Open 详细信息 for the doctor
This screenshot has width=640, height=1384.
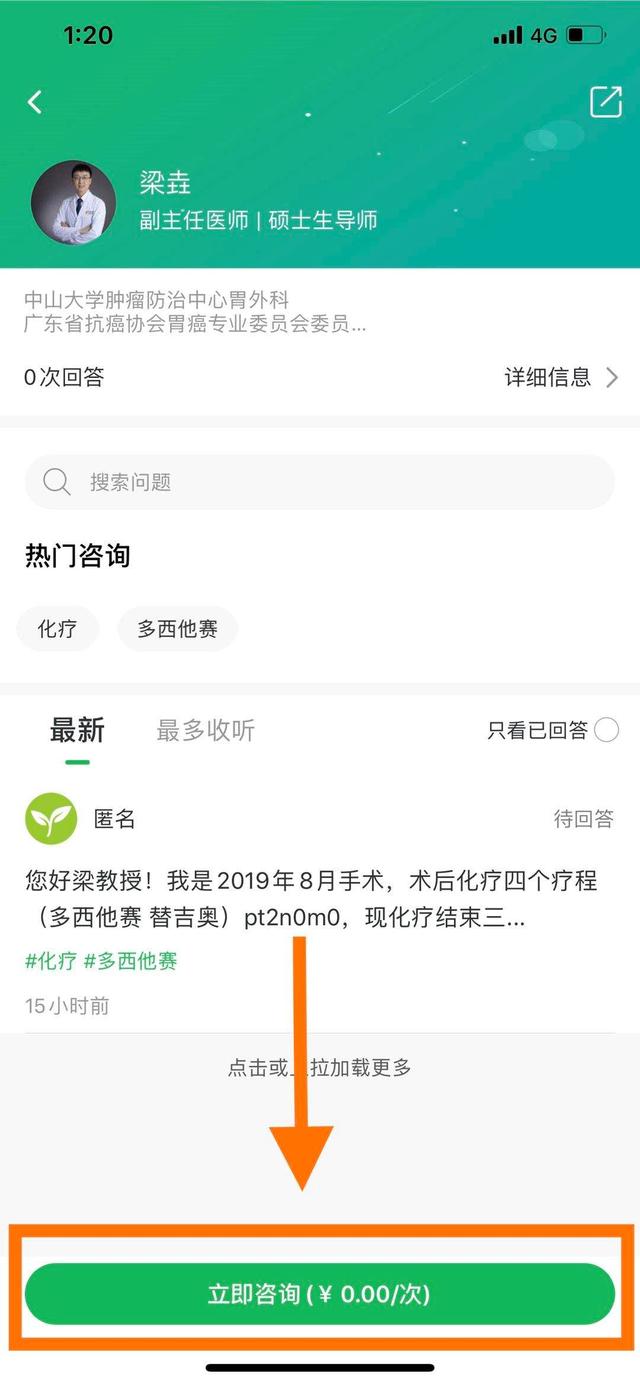(561, 377)
